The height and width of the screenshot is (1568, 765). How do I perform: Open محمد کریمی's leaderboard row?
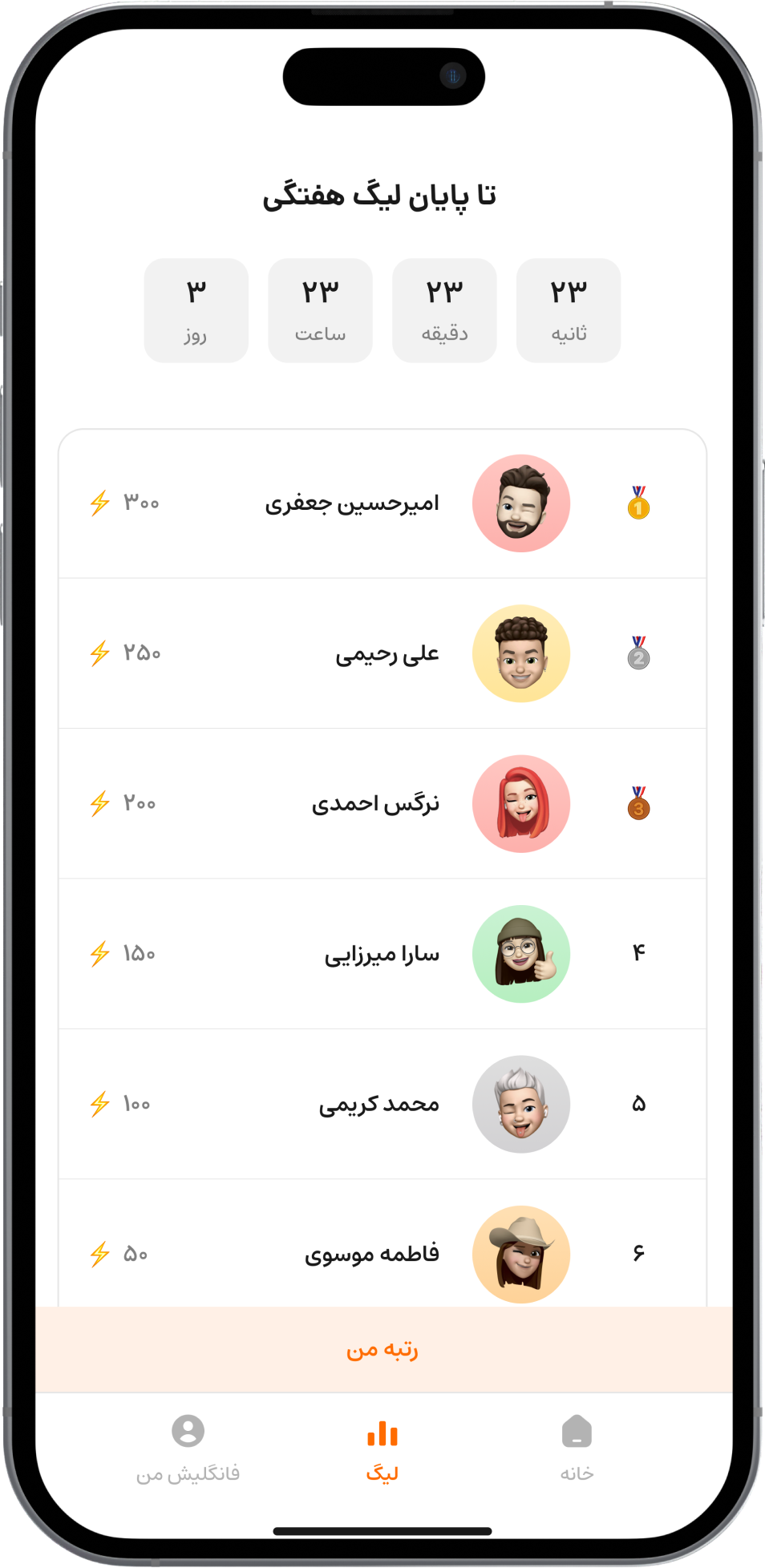[x=382, y=1104]
